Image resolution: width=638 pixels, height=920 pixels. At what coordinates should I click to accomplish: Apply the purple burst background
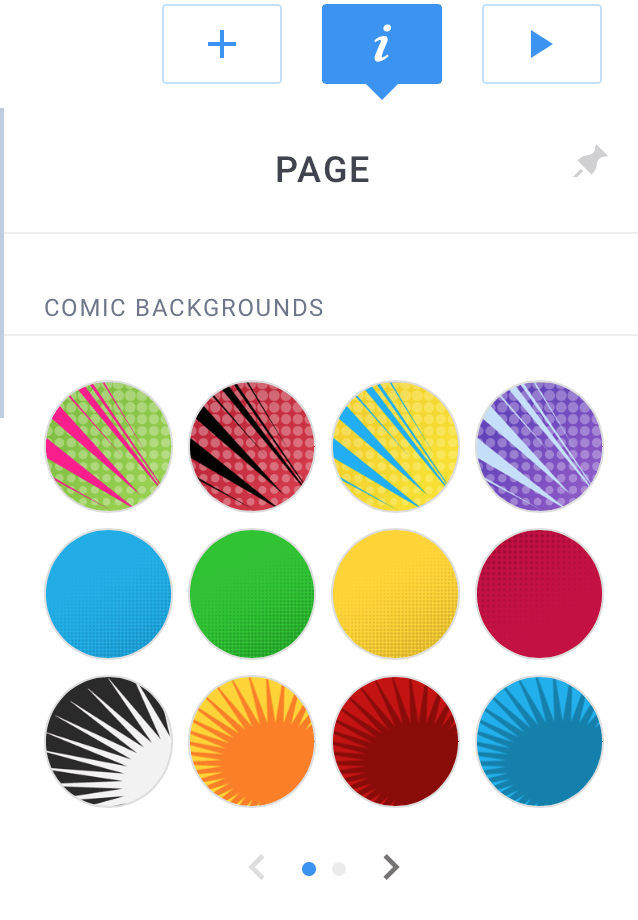[x=539, y=445]
